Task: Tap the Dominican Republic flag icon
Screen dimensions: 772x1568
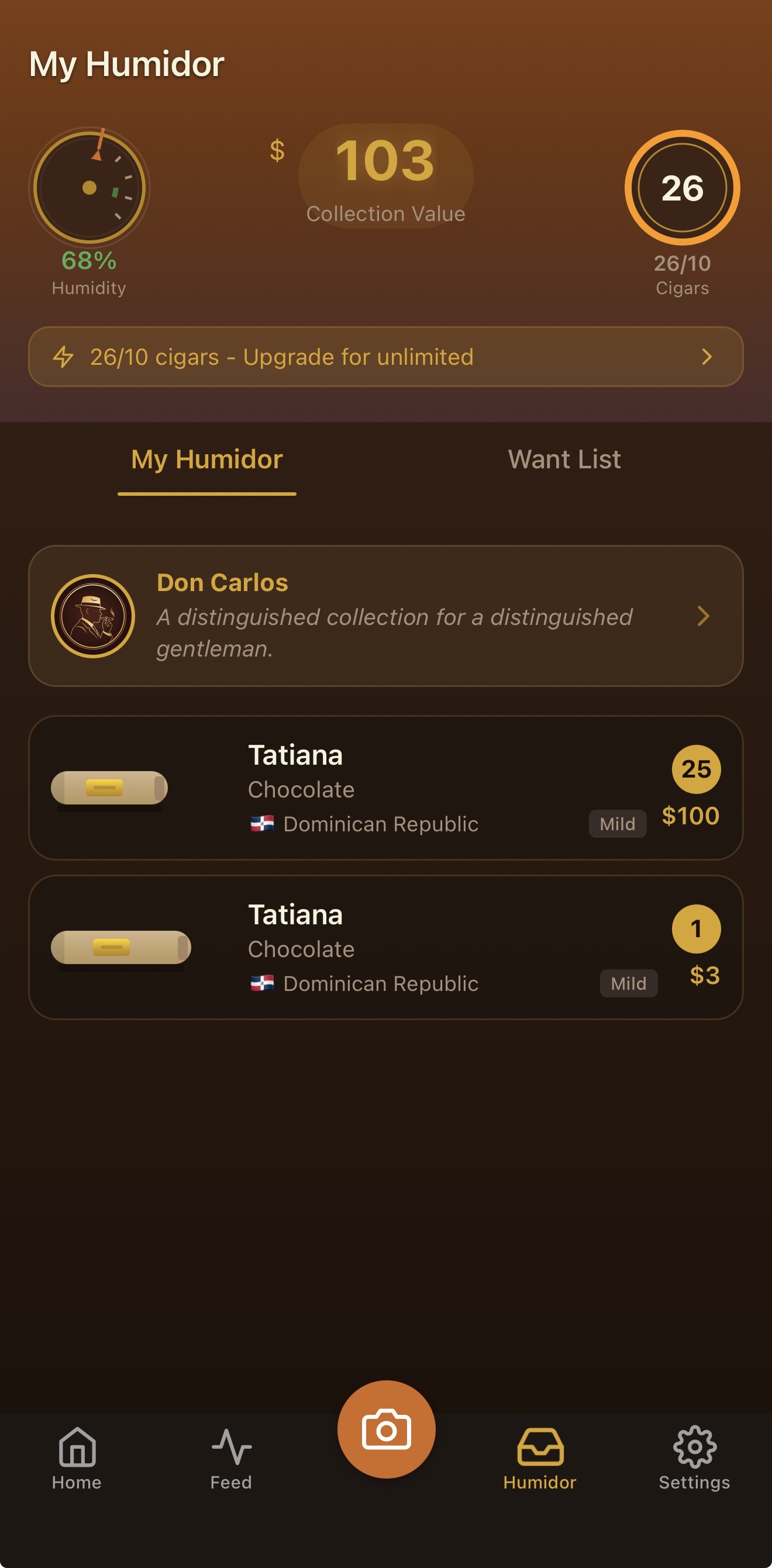Action: (x=262, y=824)
